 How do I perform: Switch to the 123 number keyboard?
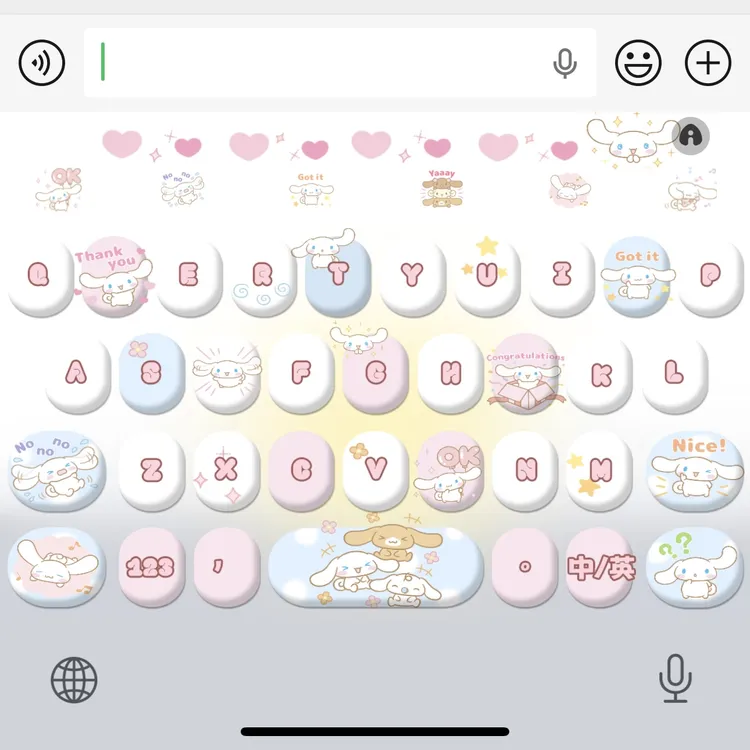(153, 568)
